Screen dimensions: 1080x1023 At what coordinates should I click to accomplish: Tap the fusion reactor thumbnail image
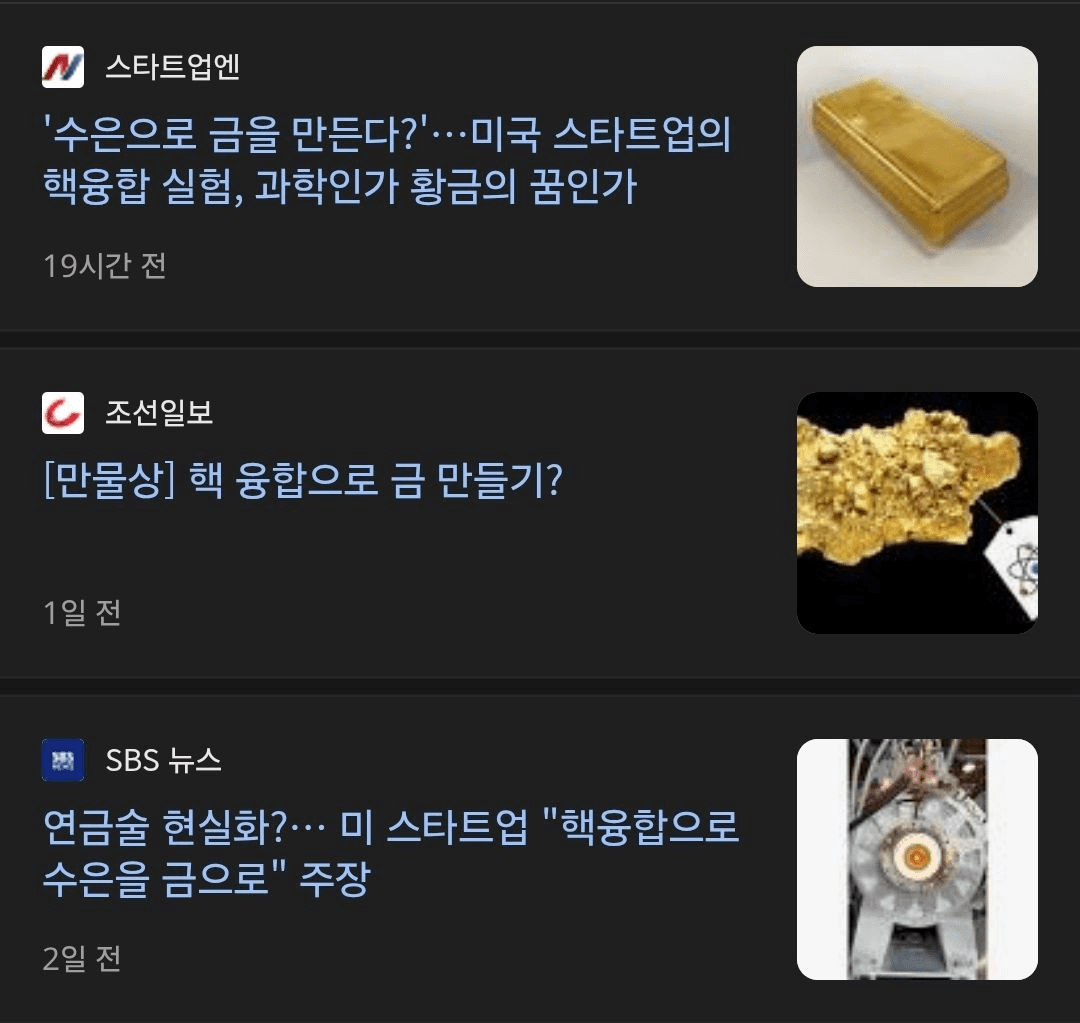[x=917, y=859]
